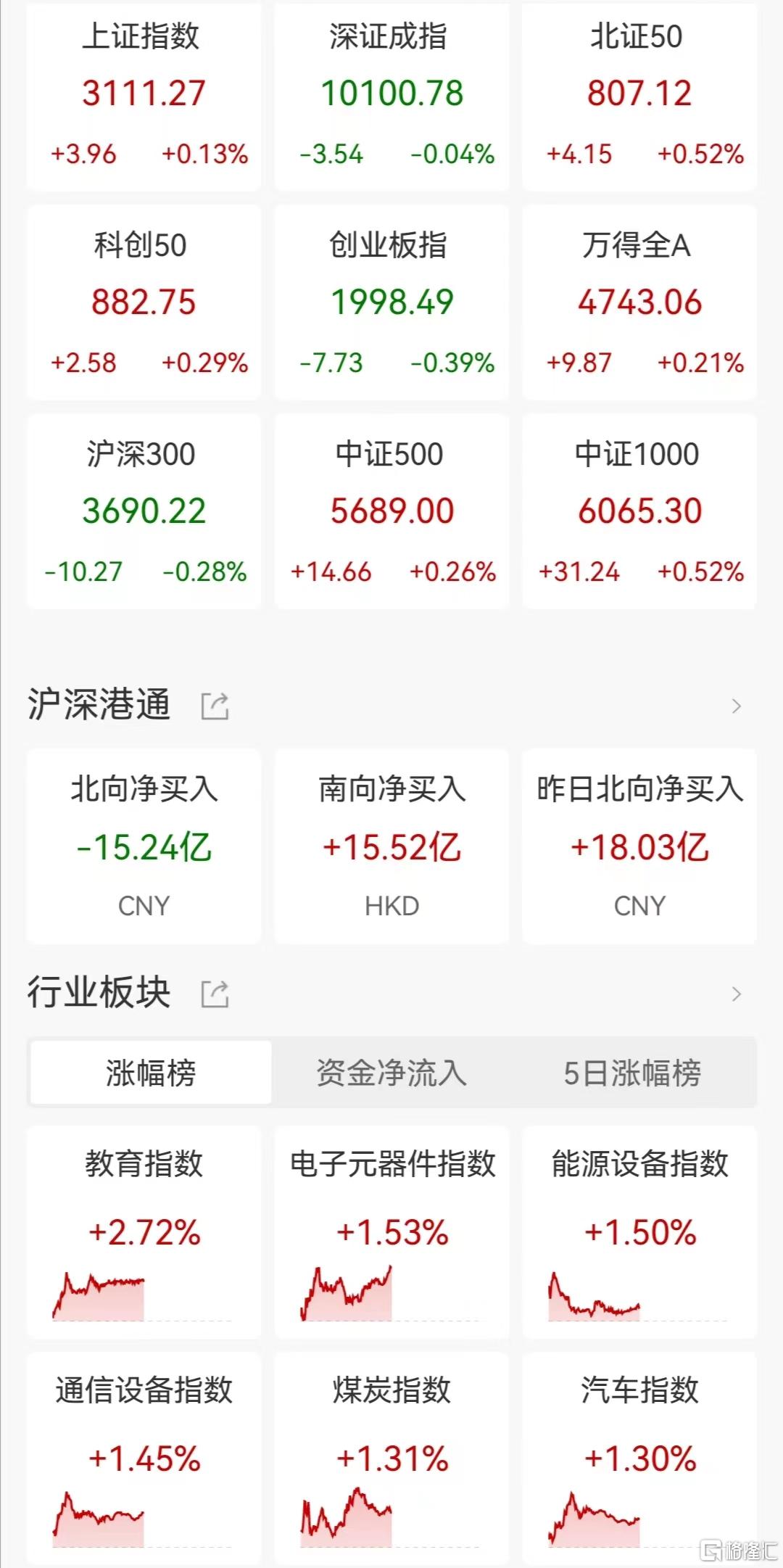
Task: Switch to the 5日涨幅榜 tab
Action: click(632, 1073)
